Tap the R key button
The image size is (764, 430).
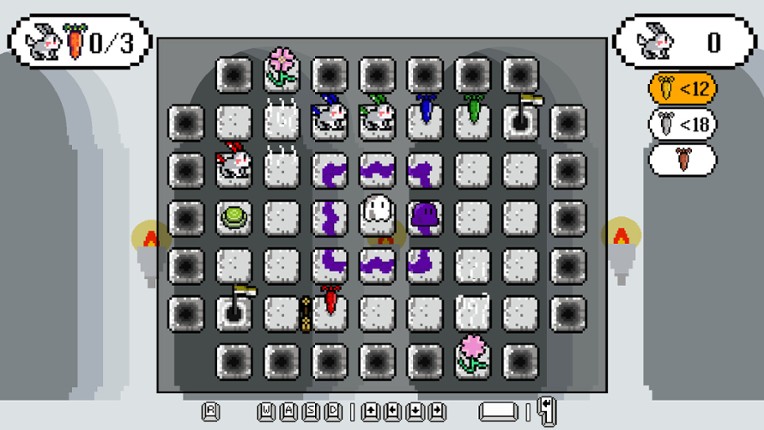(211, 411)
